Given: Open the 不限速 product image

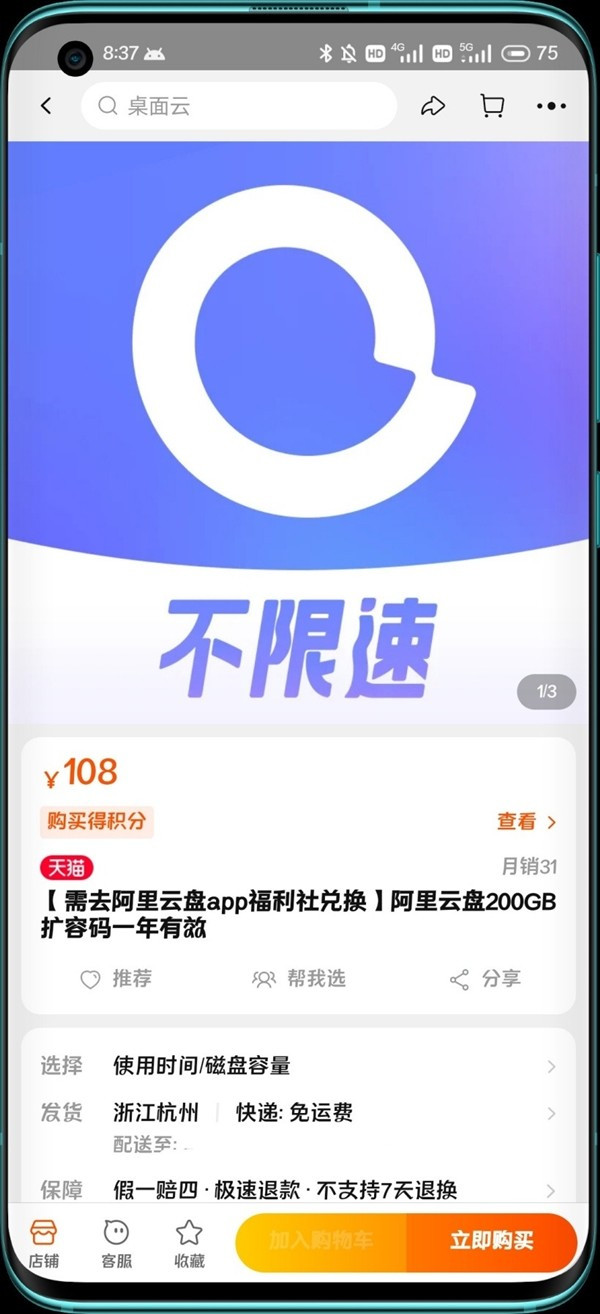Looking at the screenshot, I should coord(298,430).
